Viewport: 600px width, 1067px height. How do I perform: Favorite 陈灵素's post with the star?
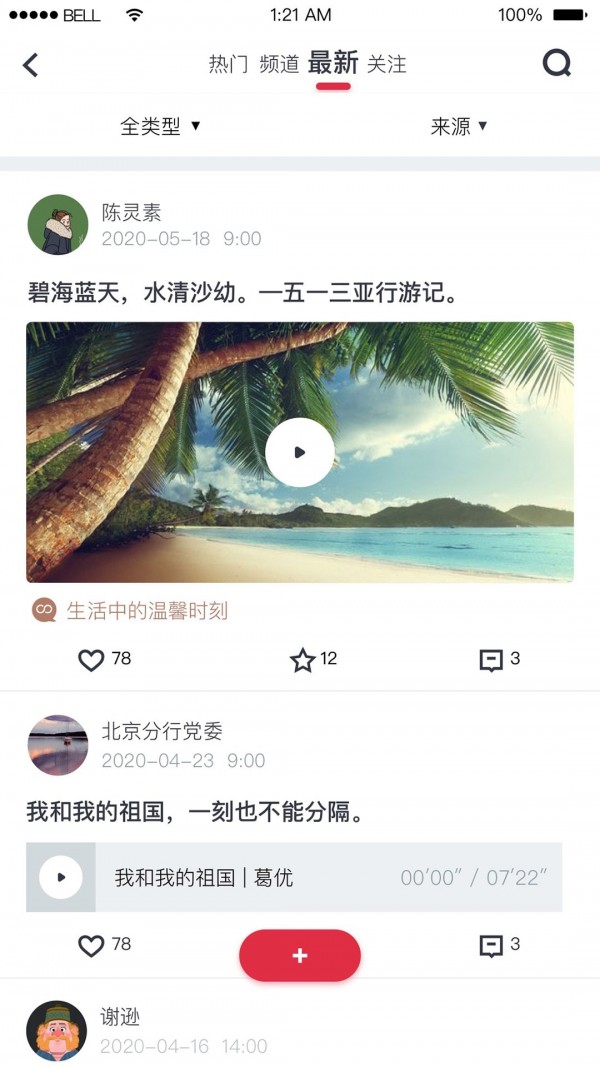click(x=303, y=660)
